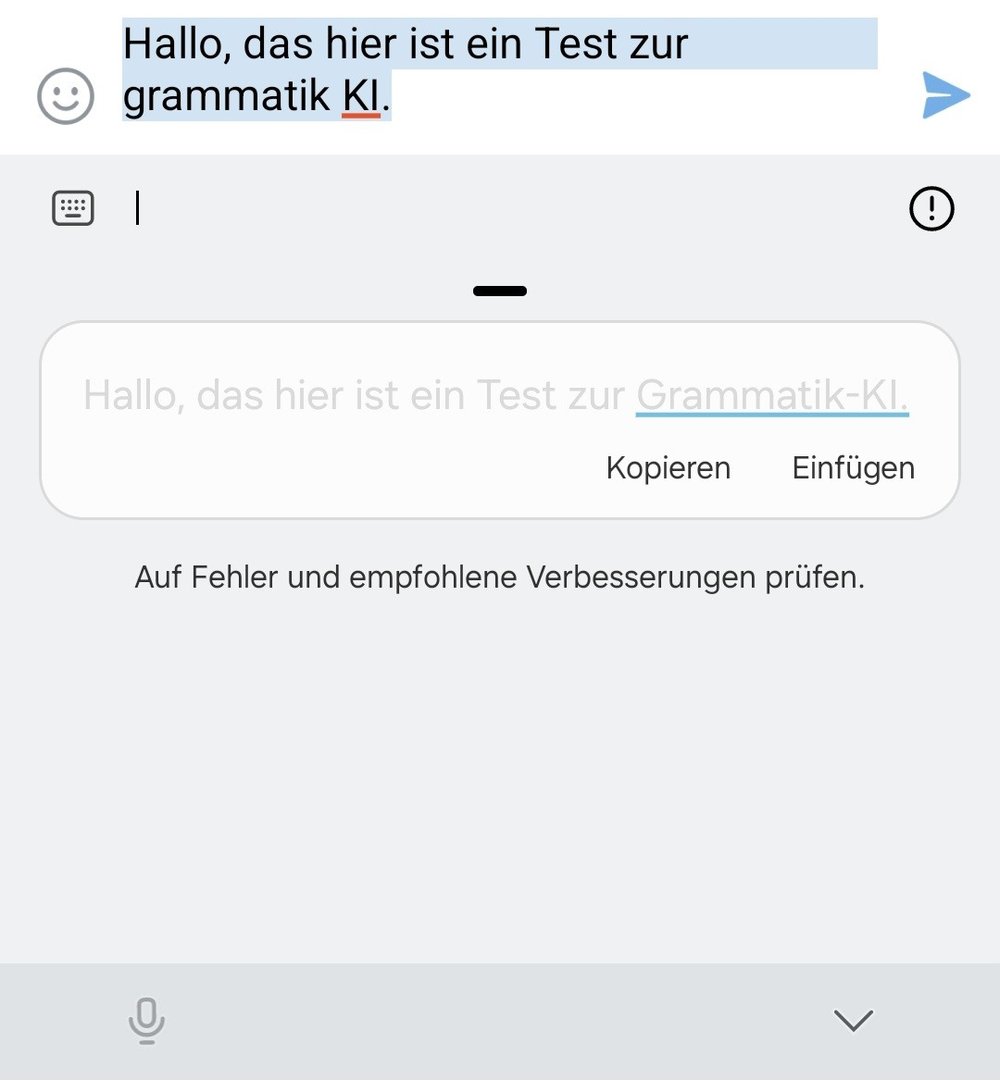Start voice input with the microphone

(x=146, y=1020)
